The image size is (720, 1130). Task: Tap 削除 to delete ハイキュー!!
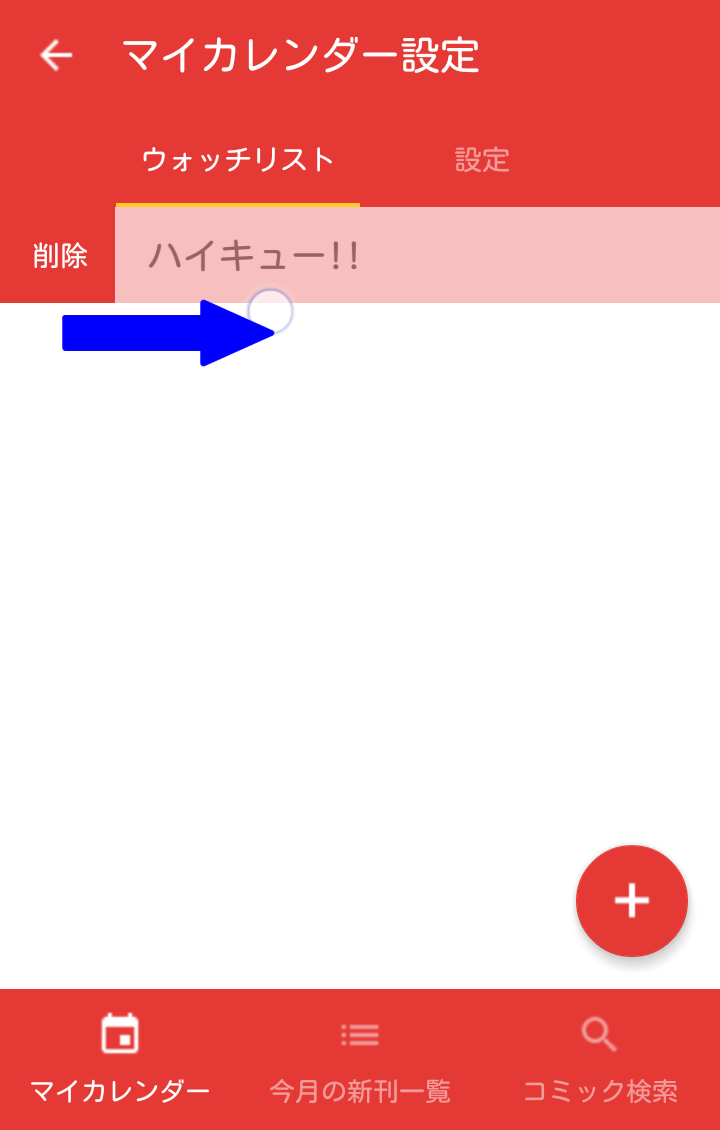click(59, 256)
